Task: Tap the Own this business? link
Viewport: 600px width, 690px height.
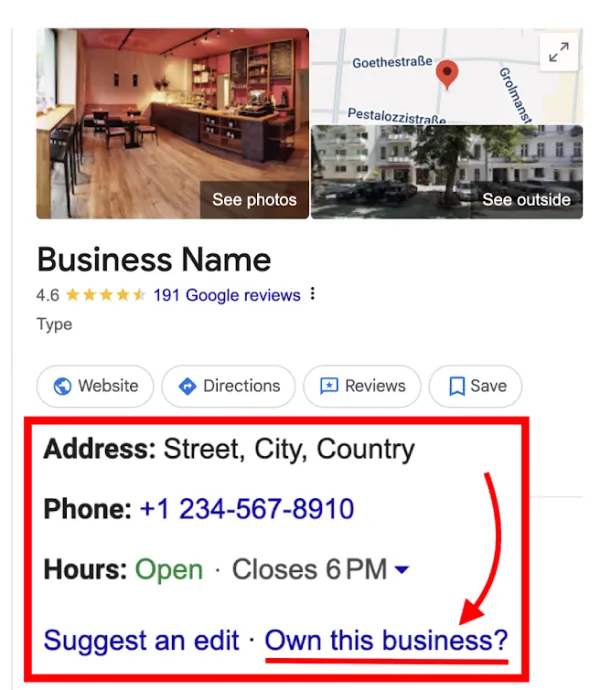Action: (x=386, y=639)
